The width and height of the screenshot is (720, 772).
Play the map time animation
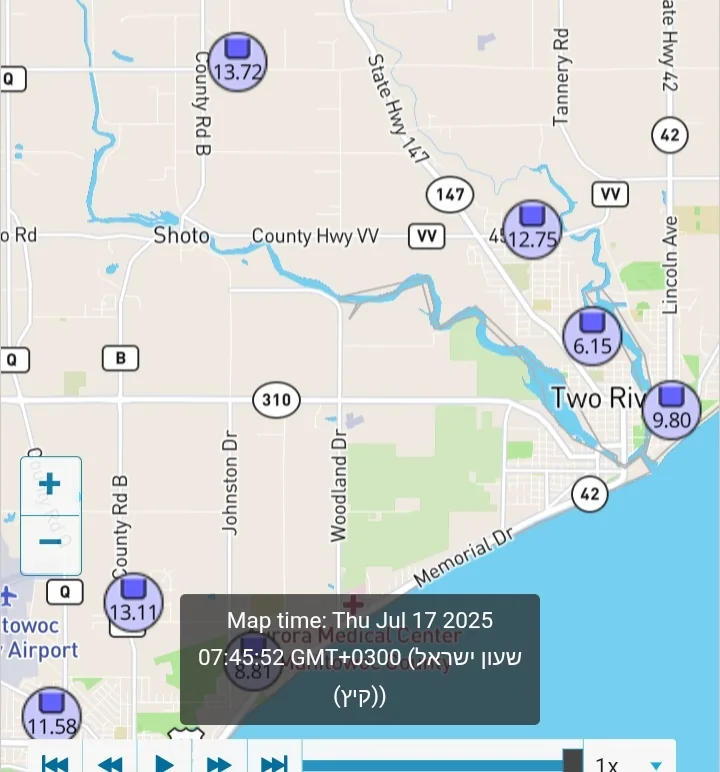[x=164, y=762]
